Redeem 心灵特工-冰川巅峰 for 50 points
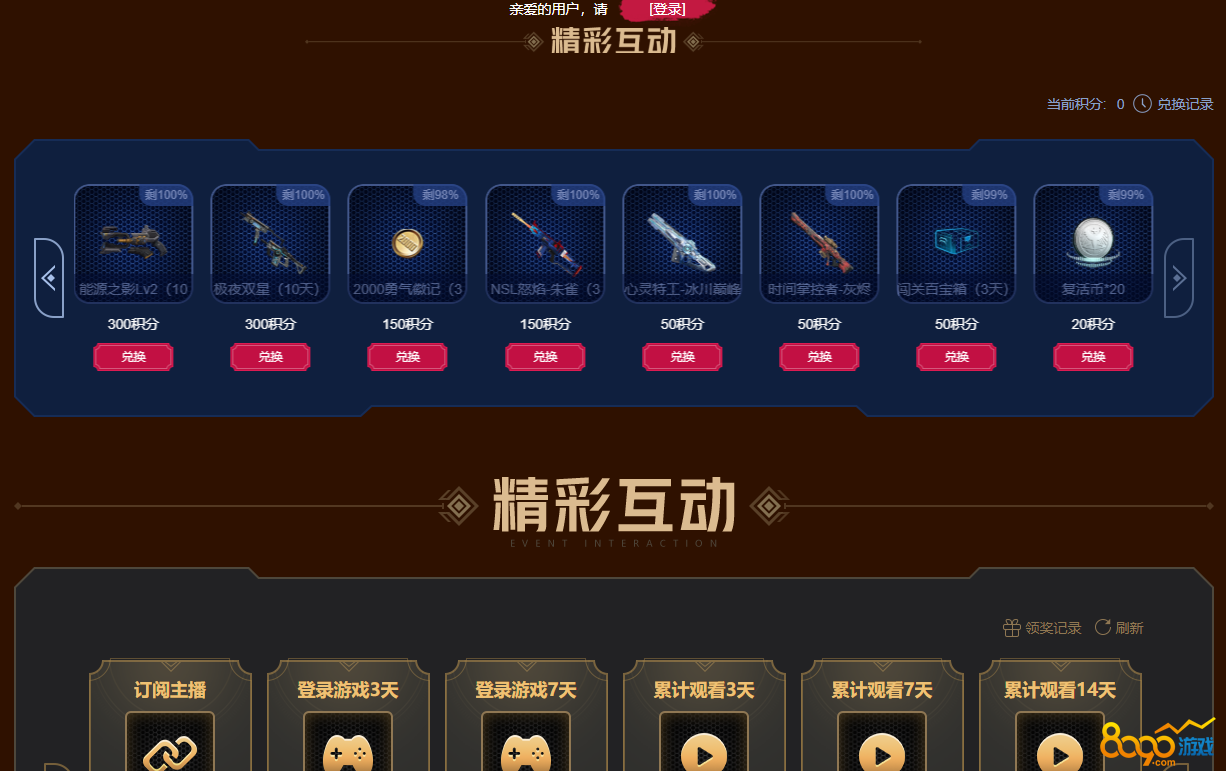The height and width of the screenshot is (771, 1226). pos(682,357)
